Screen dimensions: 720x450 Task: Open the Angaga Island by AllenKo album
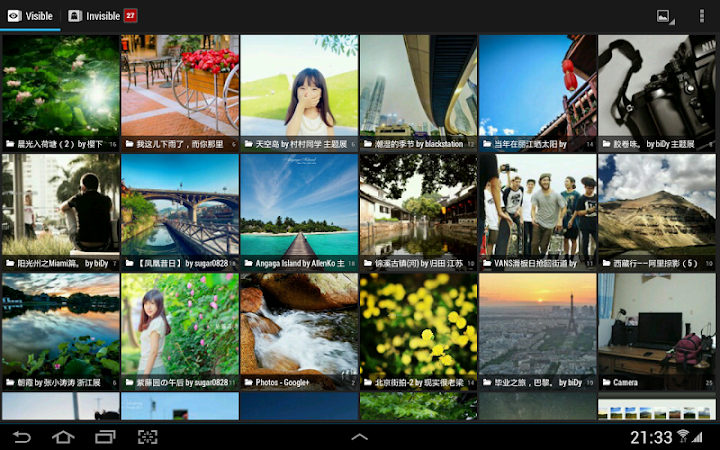(x=299, y=213)
